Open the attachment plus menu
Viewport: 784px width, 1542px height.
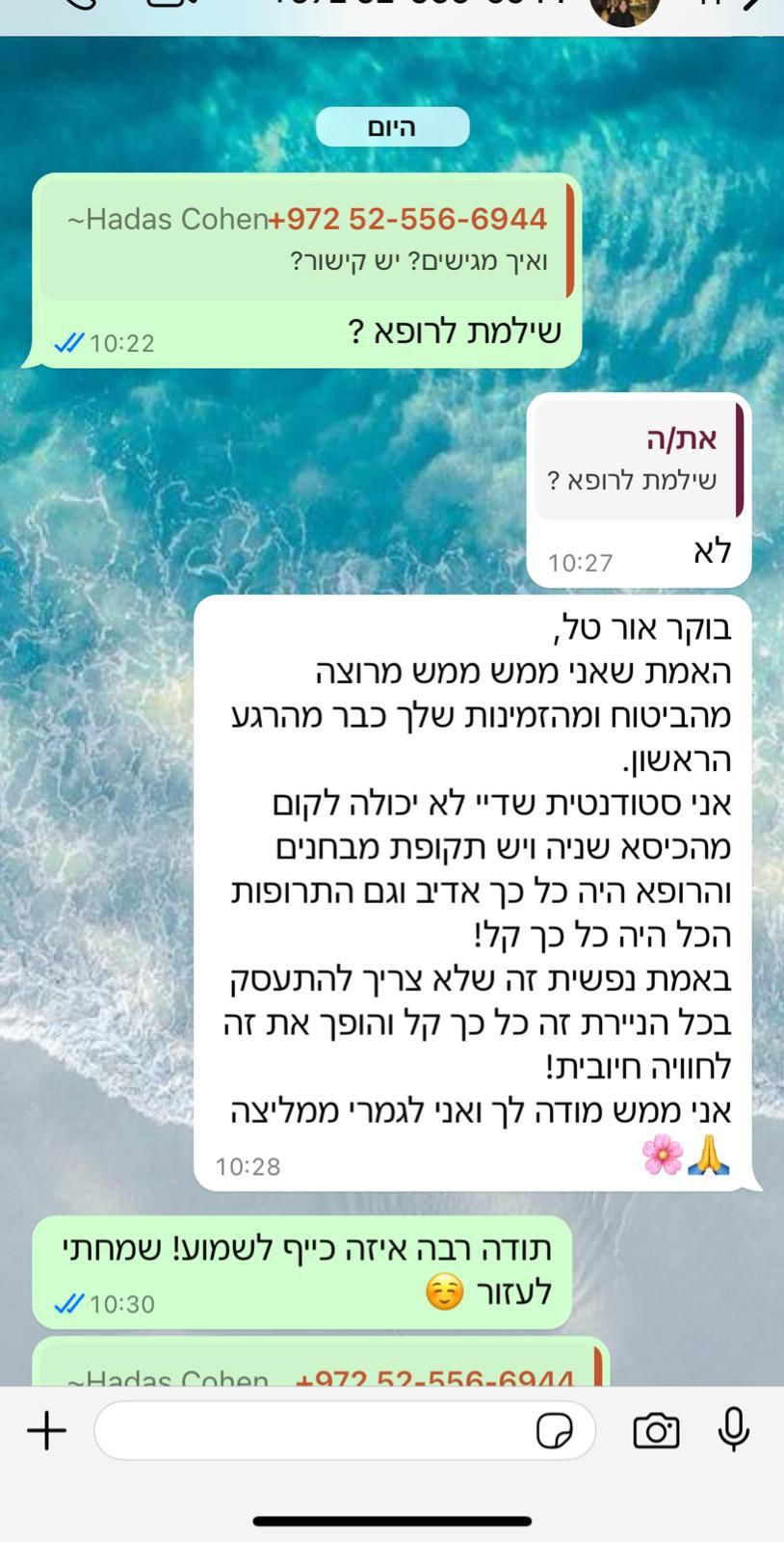[x=46, y=1430]
